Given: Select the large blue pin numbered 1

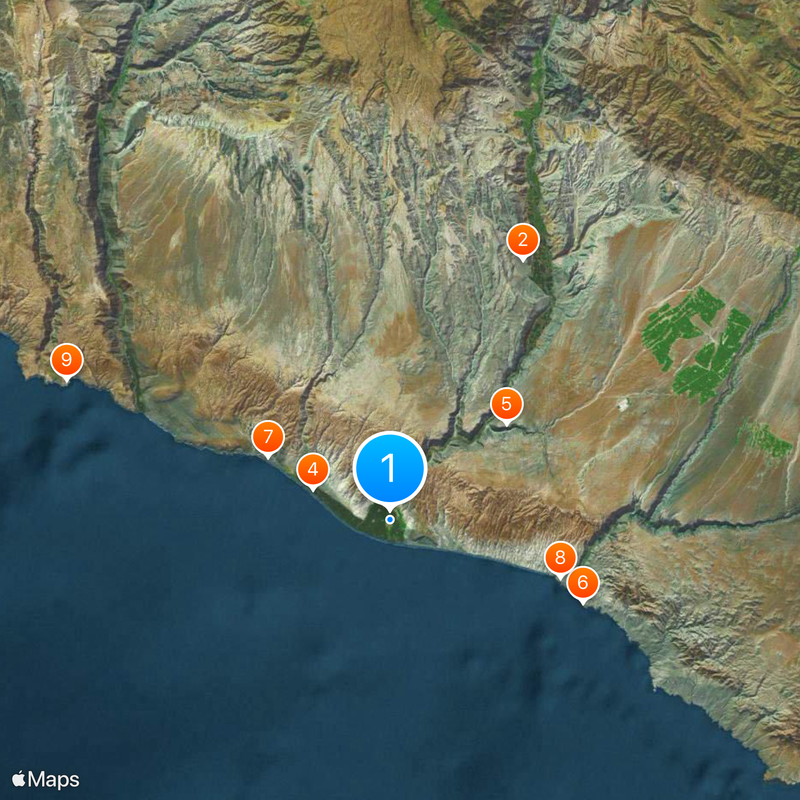Looking at the screenshot, I should coord(390,468).
